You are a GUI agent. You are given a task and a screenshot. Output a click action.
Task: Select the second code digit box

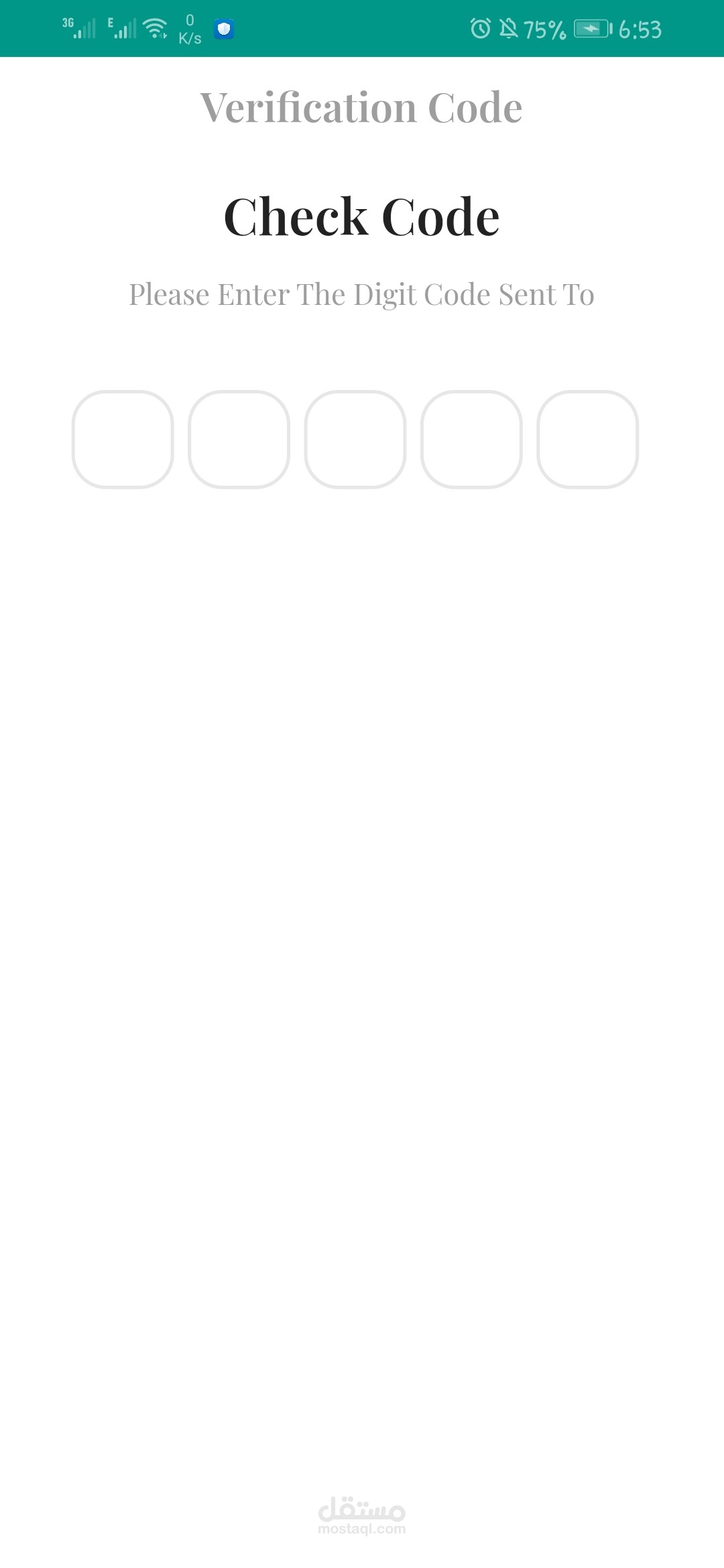click(x=239, y=440)
